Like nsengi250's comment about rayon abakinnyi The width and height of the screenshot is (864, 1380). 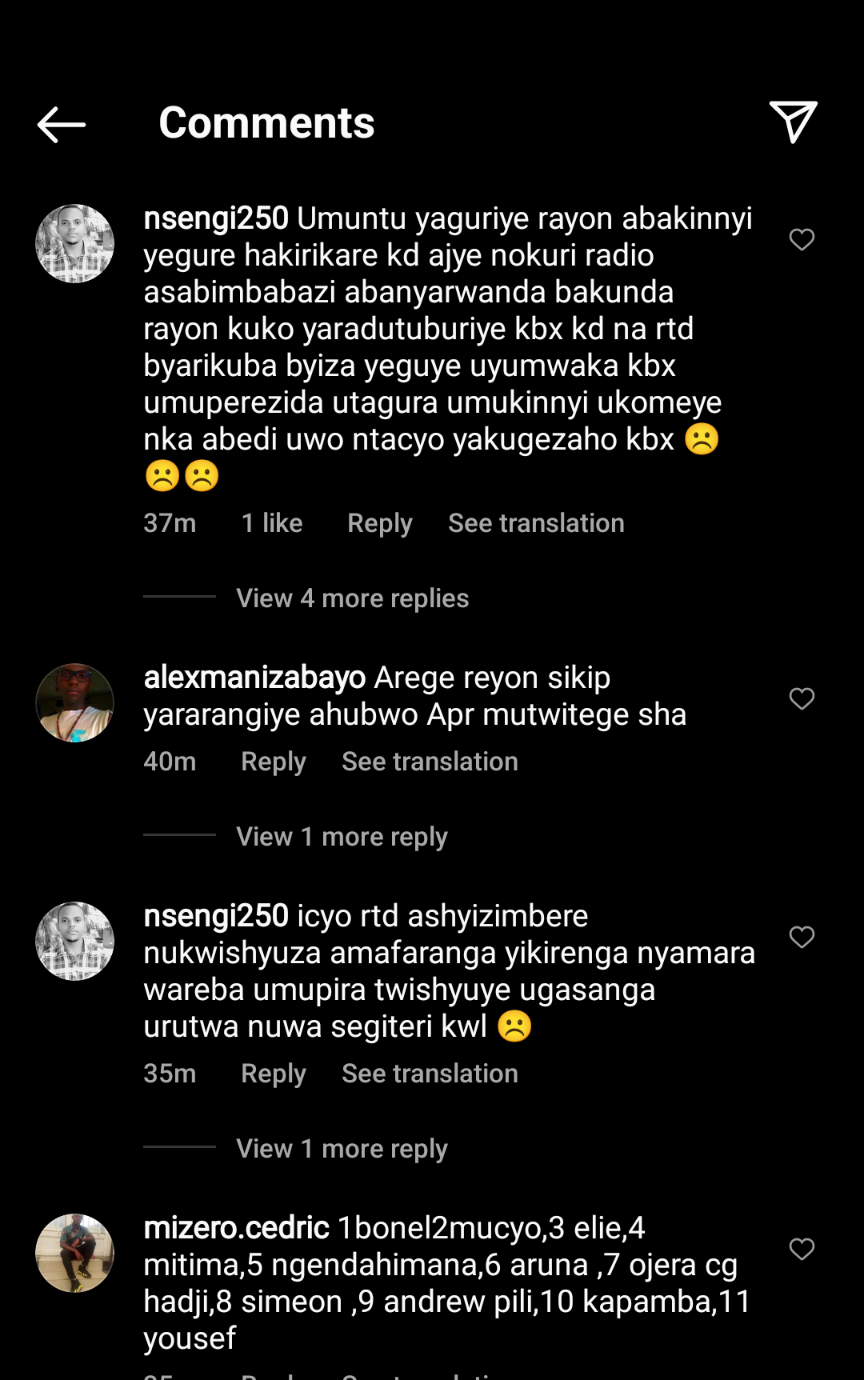click(801, 240)
